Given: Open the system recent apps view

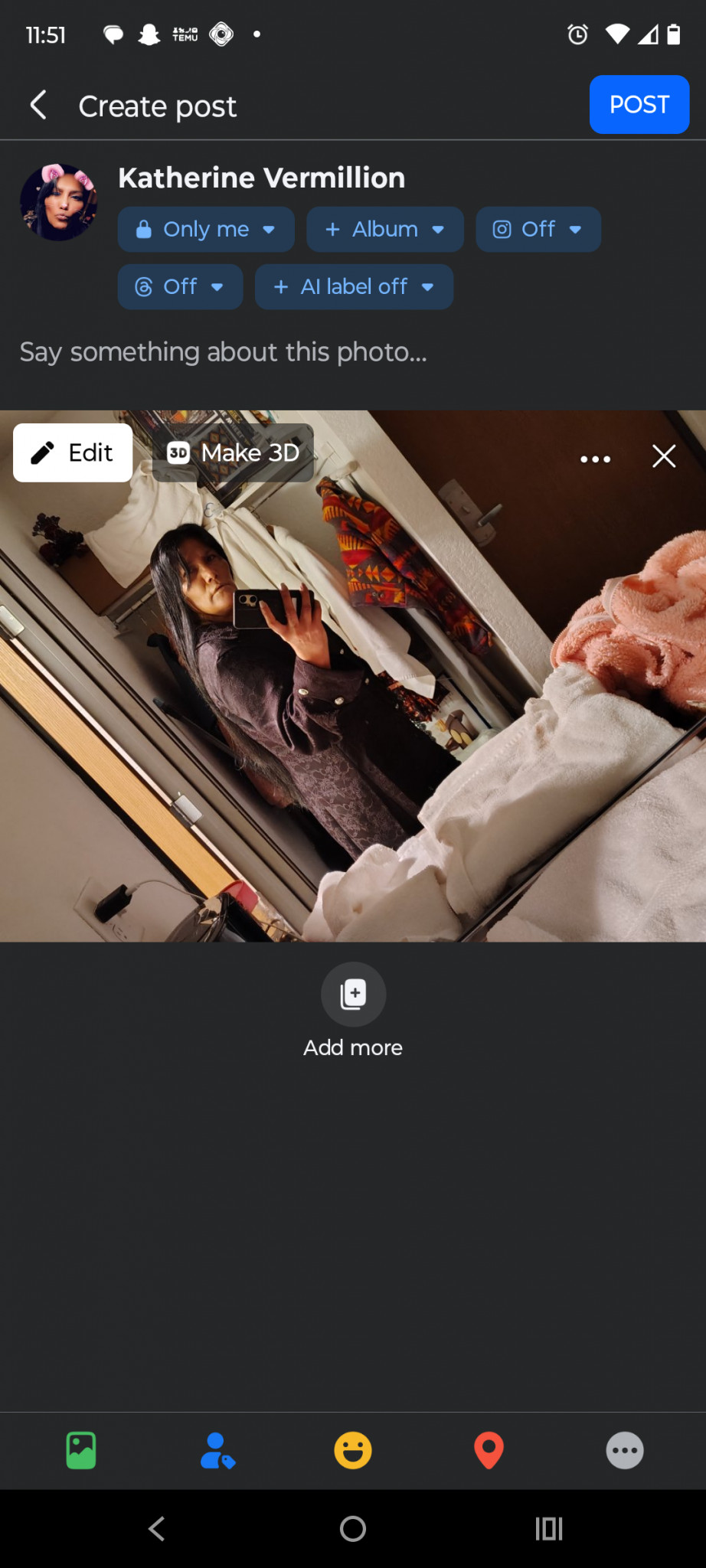Looking at the screenshot, I should 548,1529.
